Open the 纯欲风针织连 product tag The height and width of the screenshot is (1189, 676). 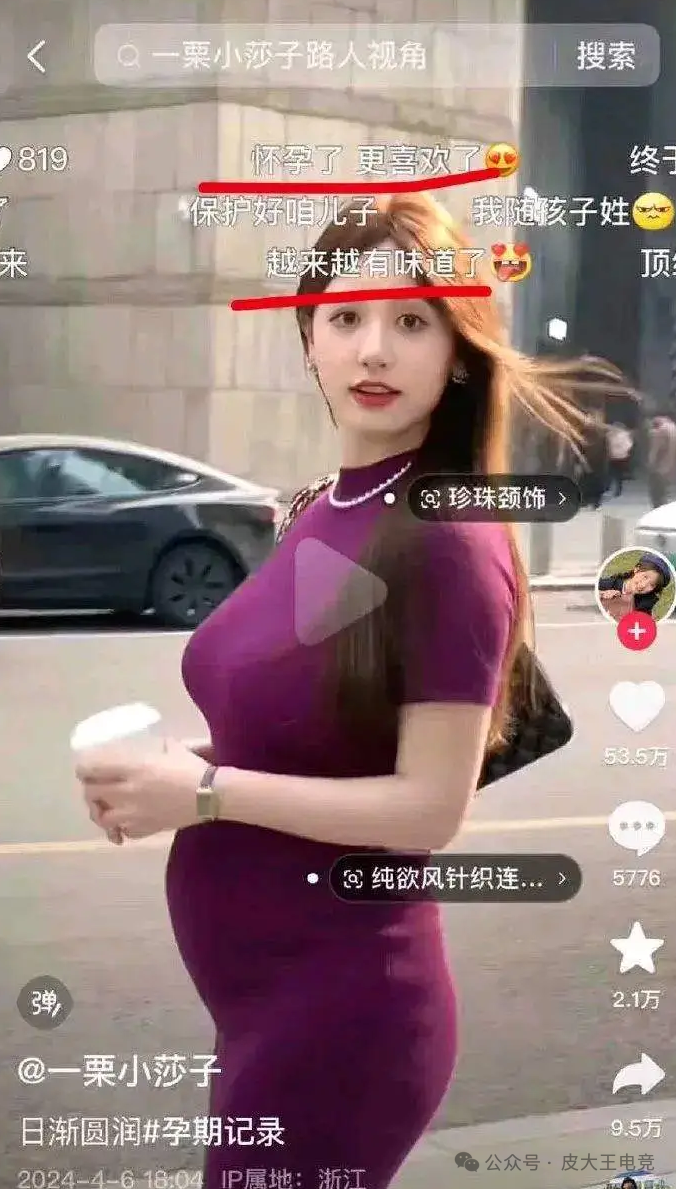click(x=455, y=878)
